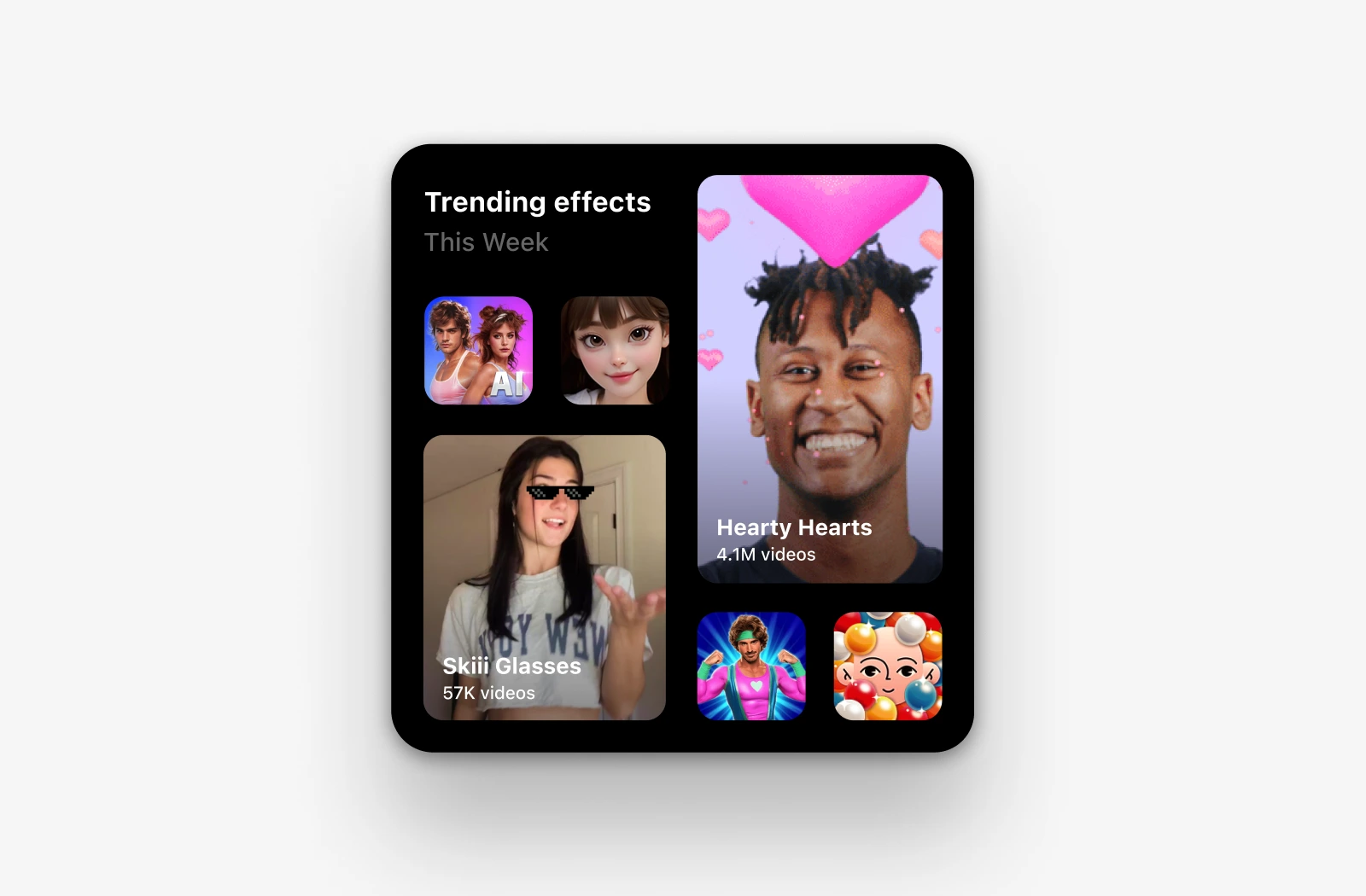1366x896 pixels.
Task: Open the Hearty Hearts effect card
Action: pos(820,379)
